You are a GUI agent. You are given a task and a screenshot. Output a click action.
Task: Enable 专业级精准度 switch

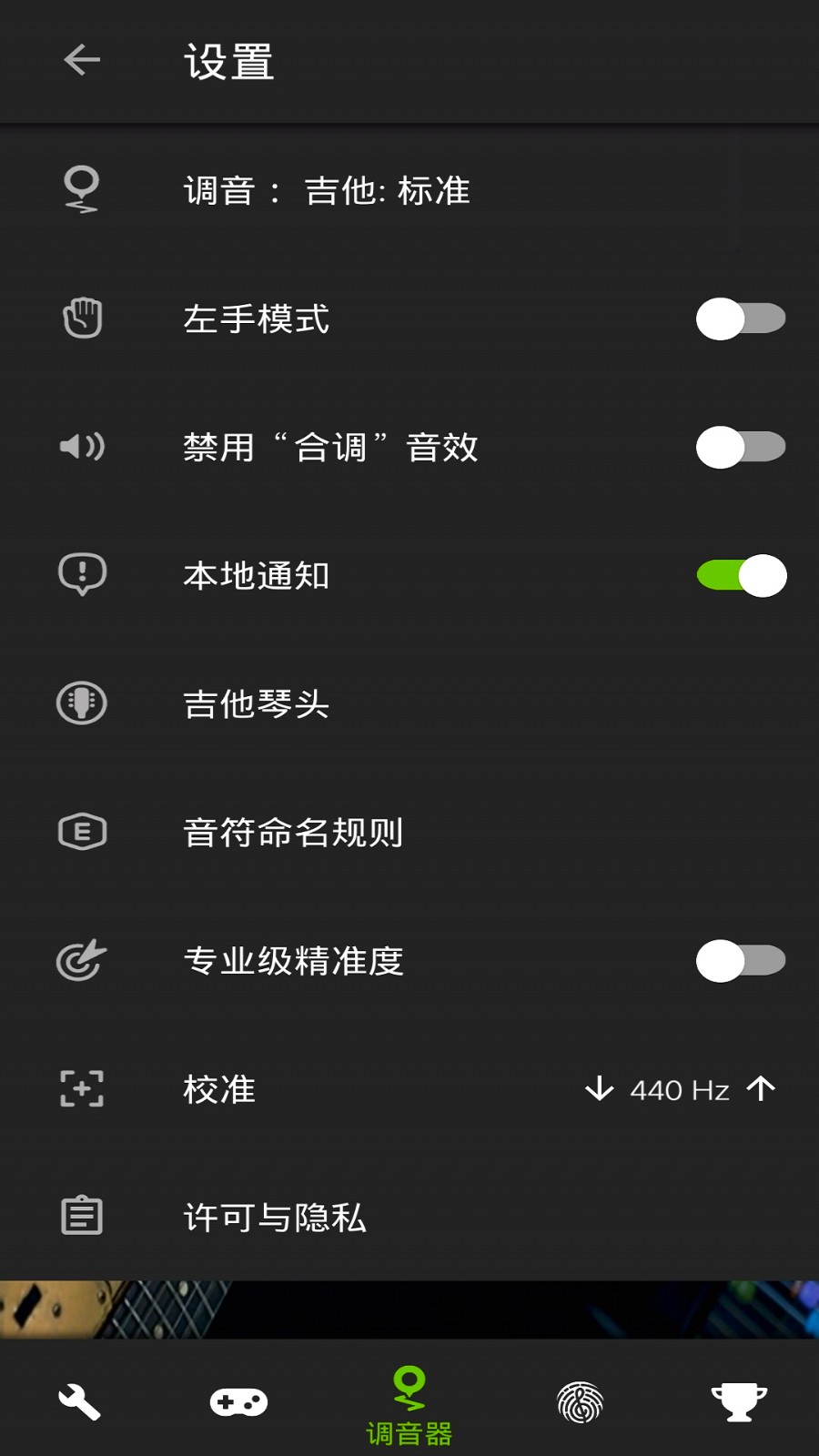click(x=741, y=961)
